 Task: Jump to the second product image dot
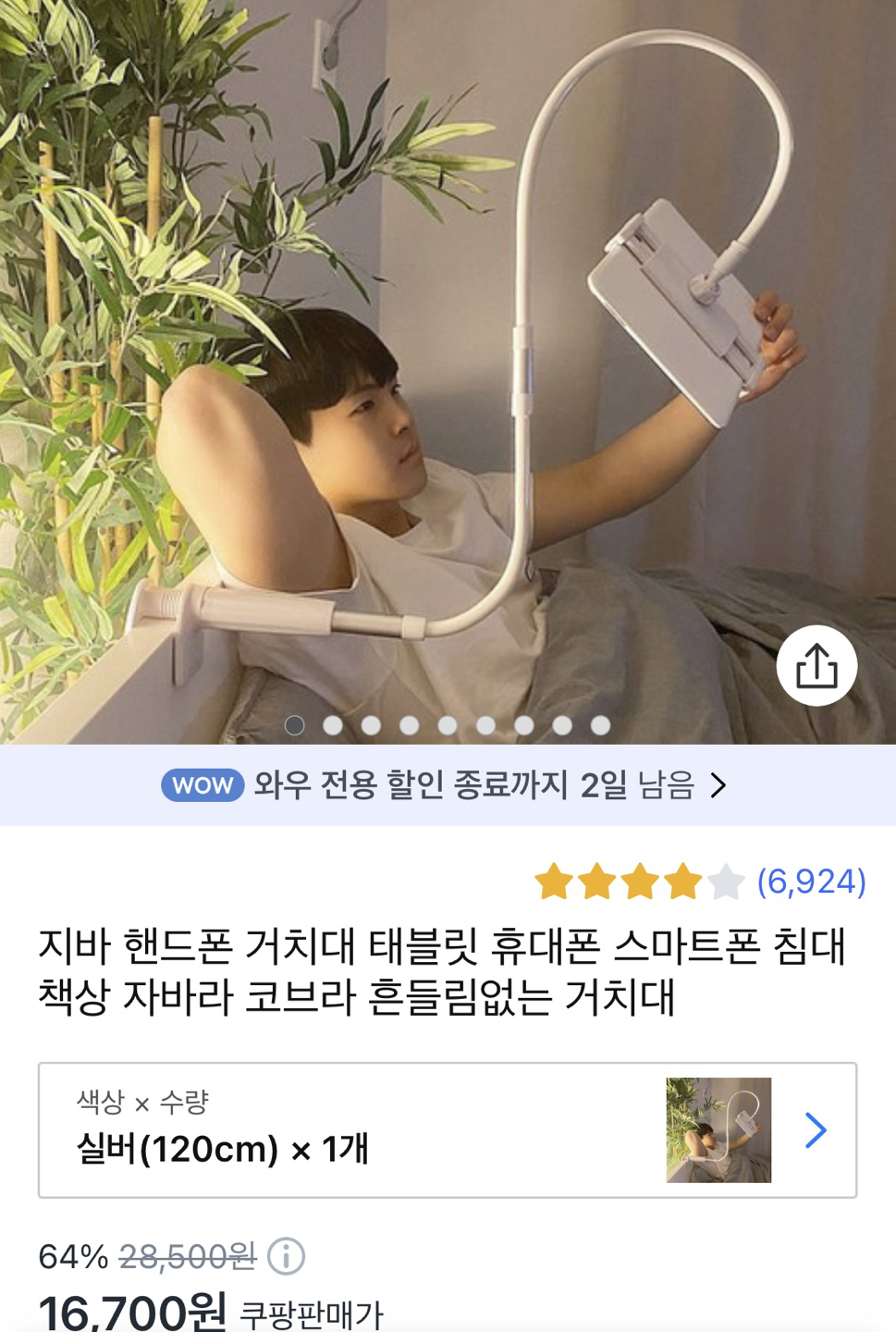click(x=333, y=725)
